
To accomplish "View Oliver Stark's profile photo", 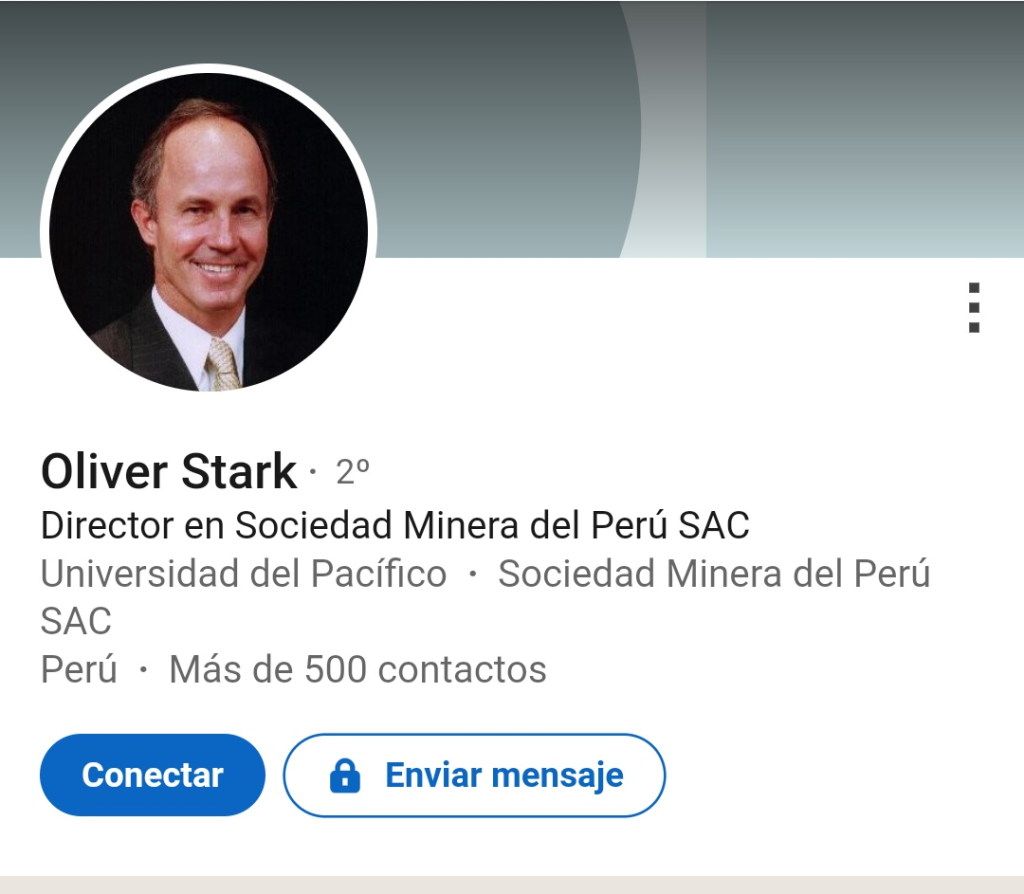I will point(208,232).
